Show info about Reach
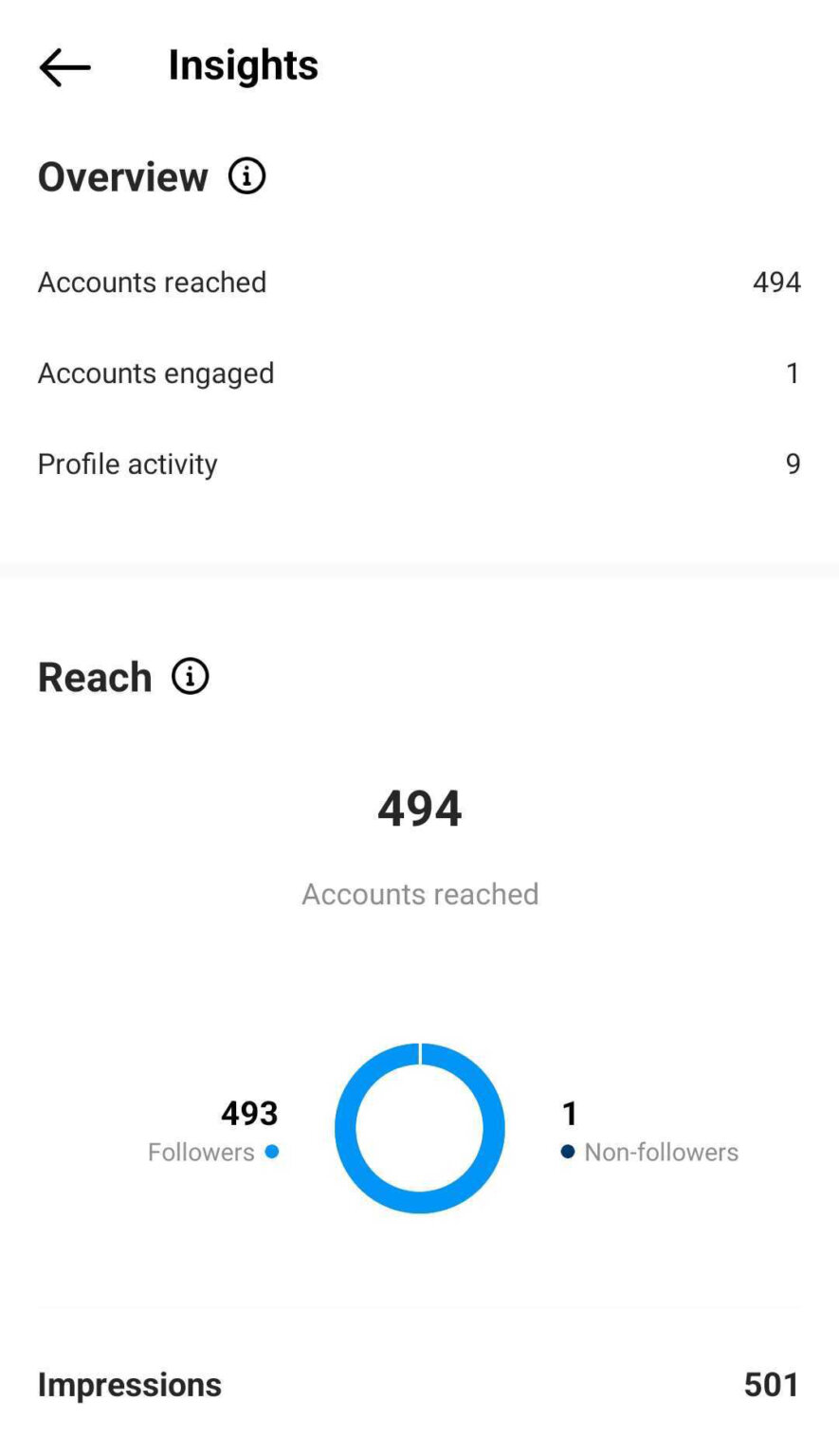Image resolution: width=839 pixels, height=1456 pixels. coord(191,677)
